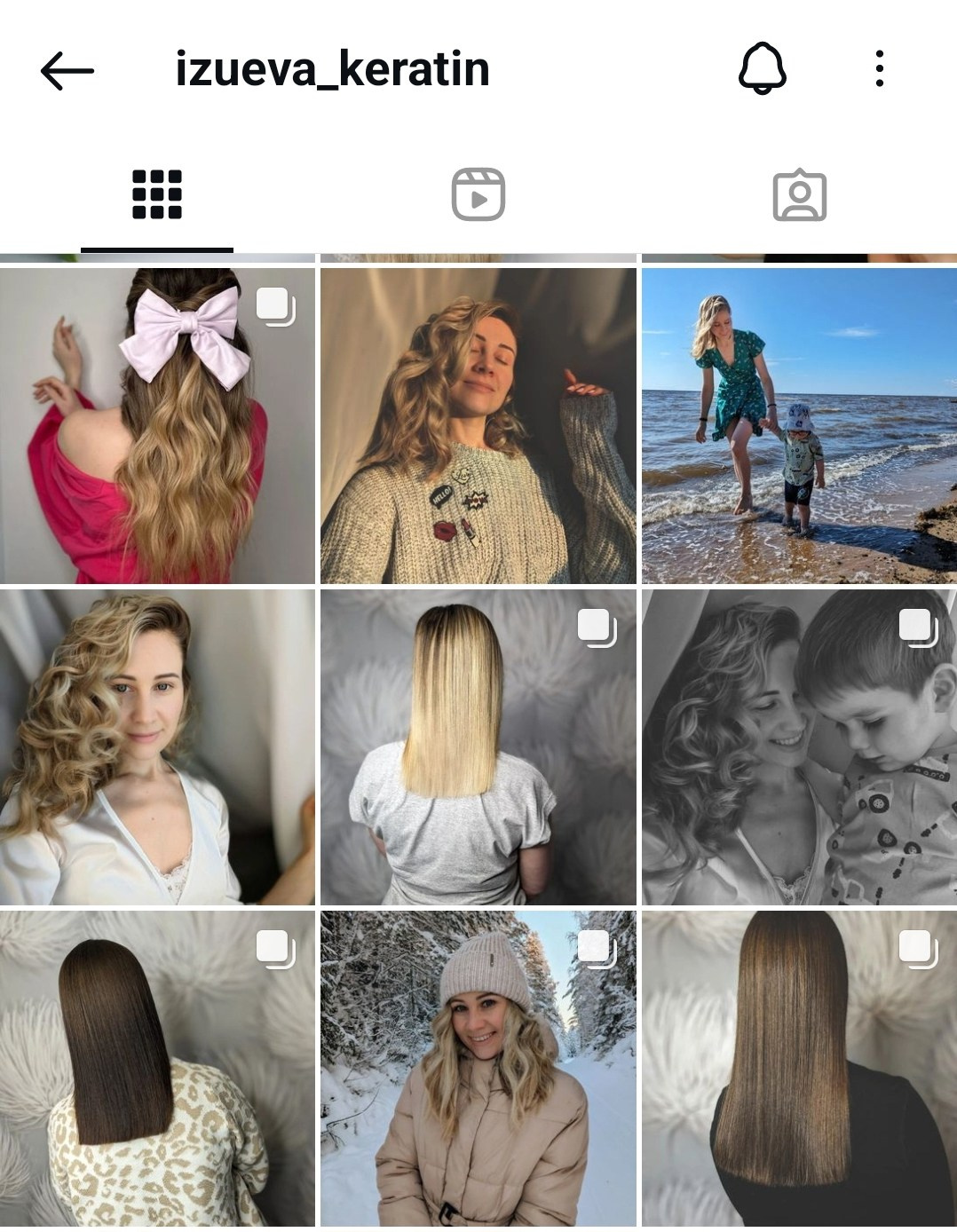957x1232 pixels.
Task: Open the curly hair portrait in white top
Action: point(157,746)
